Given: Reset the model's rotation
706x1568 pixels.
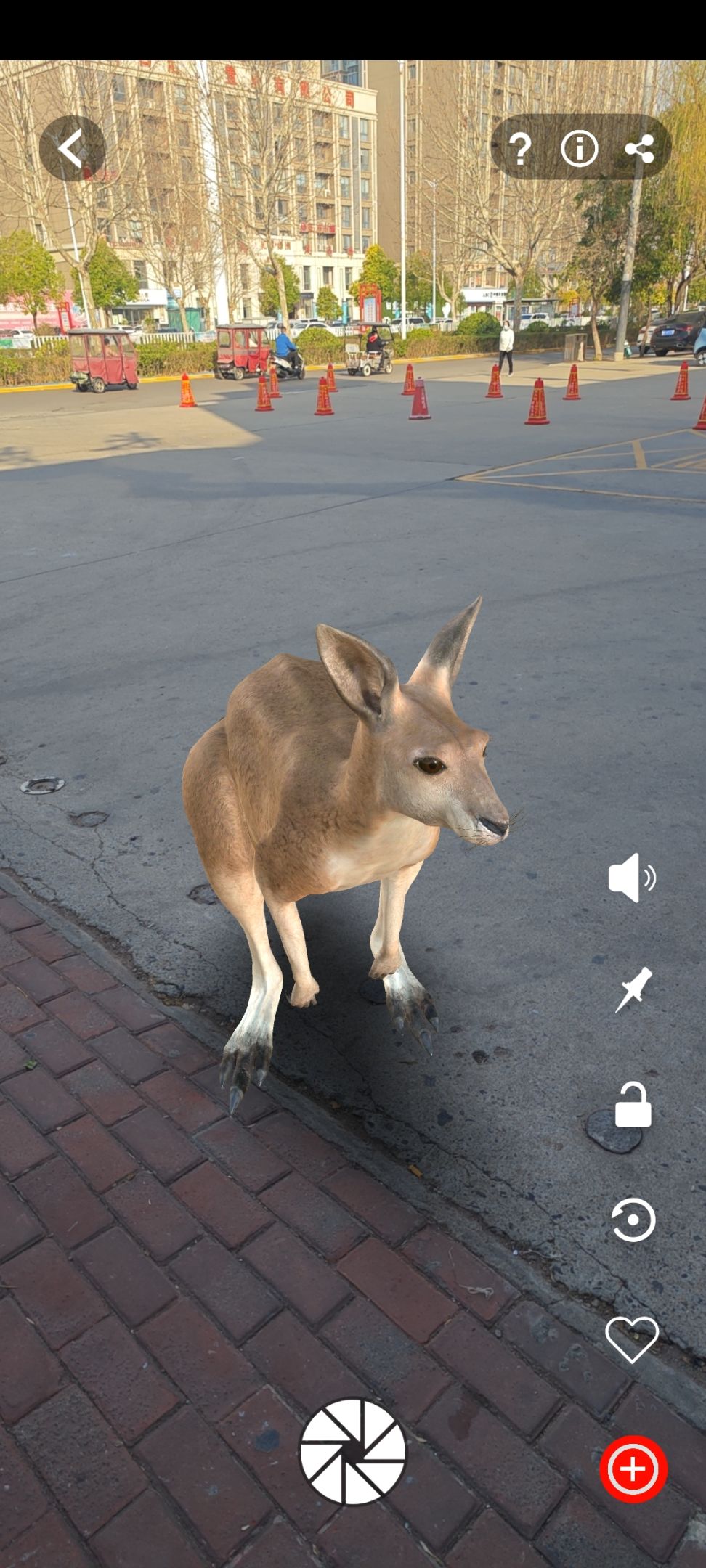Looking at the screenshot, I should point(633,1220).
